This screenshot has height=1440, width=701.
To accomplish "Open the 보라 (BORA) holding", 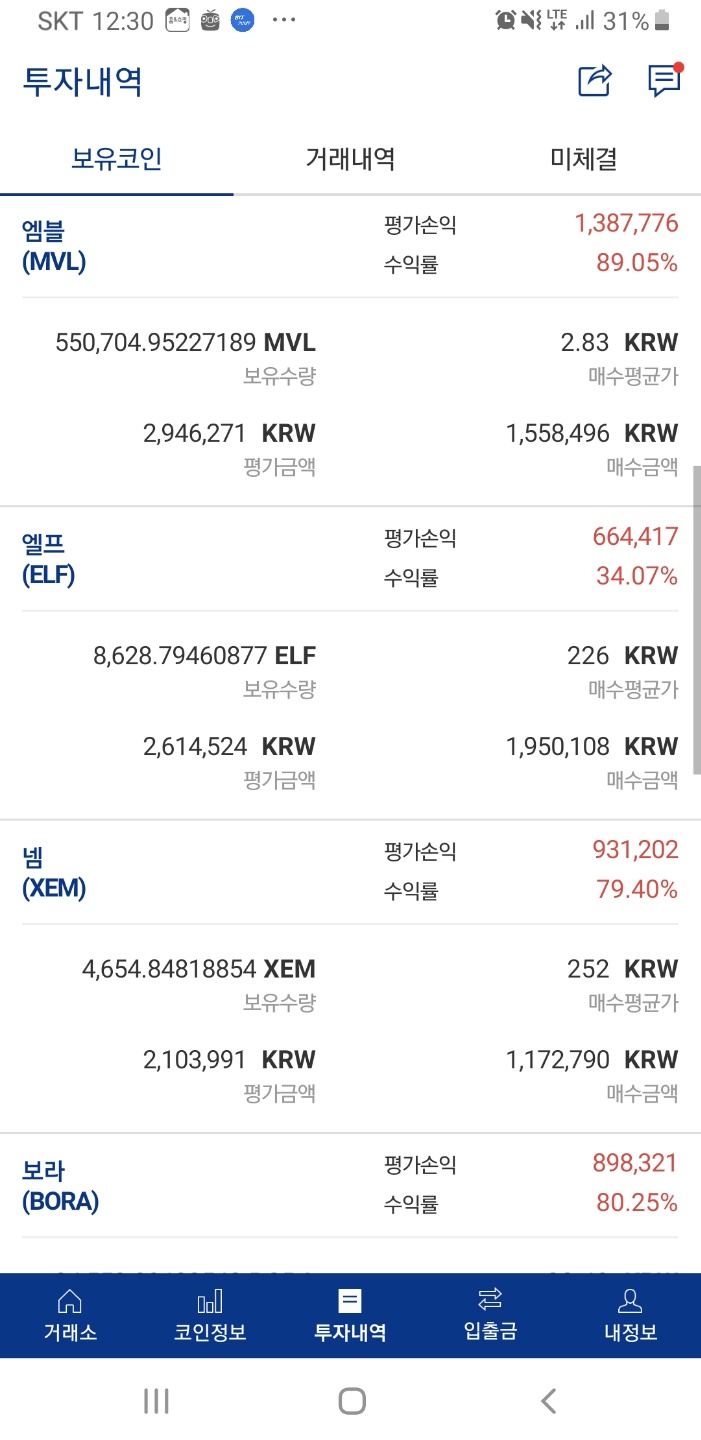I will pos(60,1186).
